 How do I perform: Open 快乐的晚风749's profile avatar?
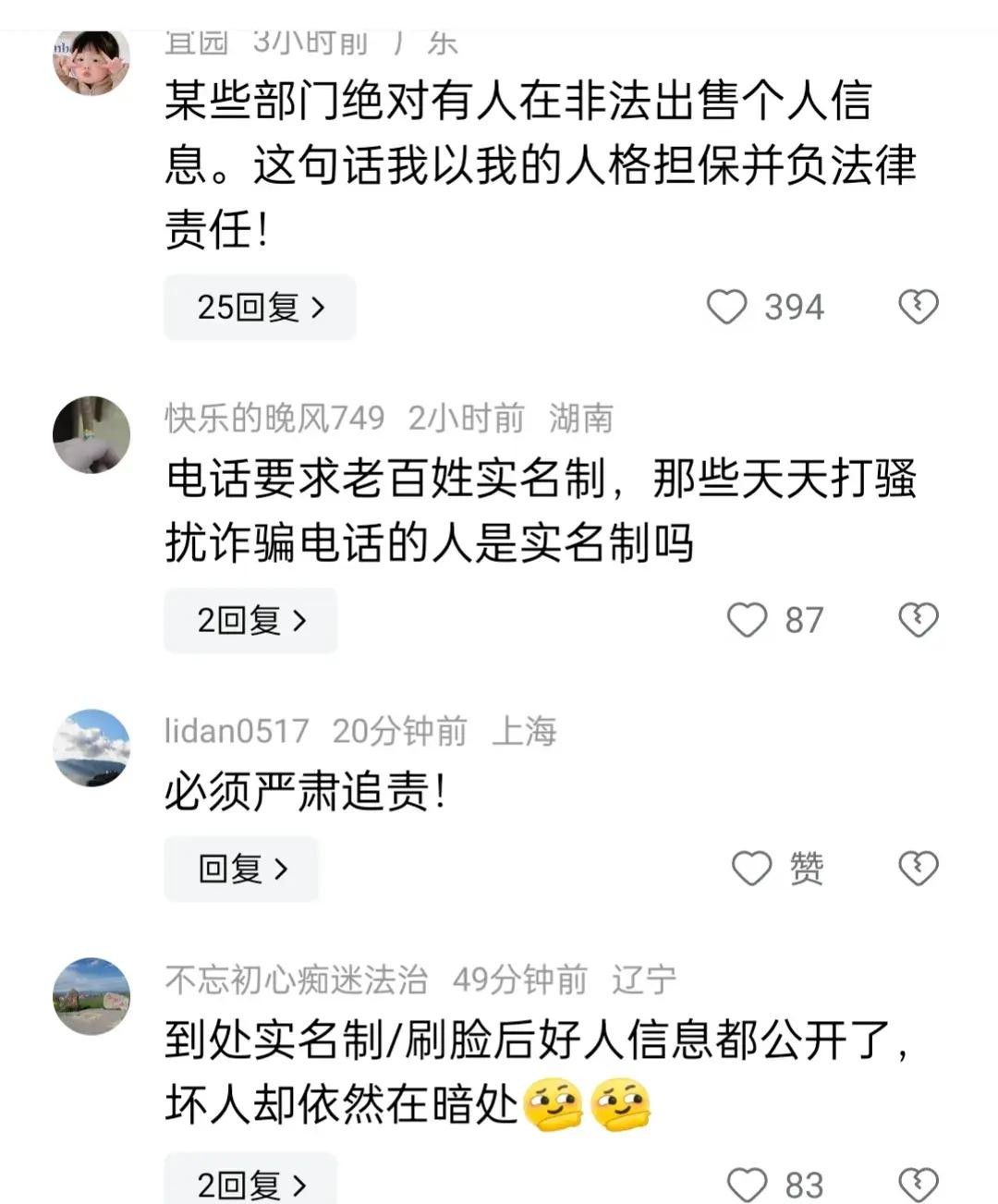click(x=91, y=434)
